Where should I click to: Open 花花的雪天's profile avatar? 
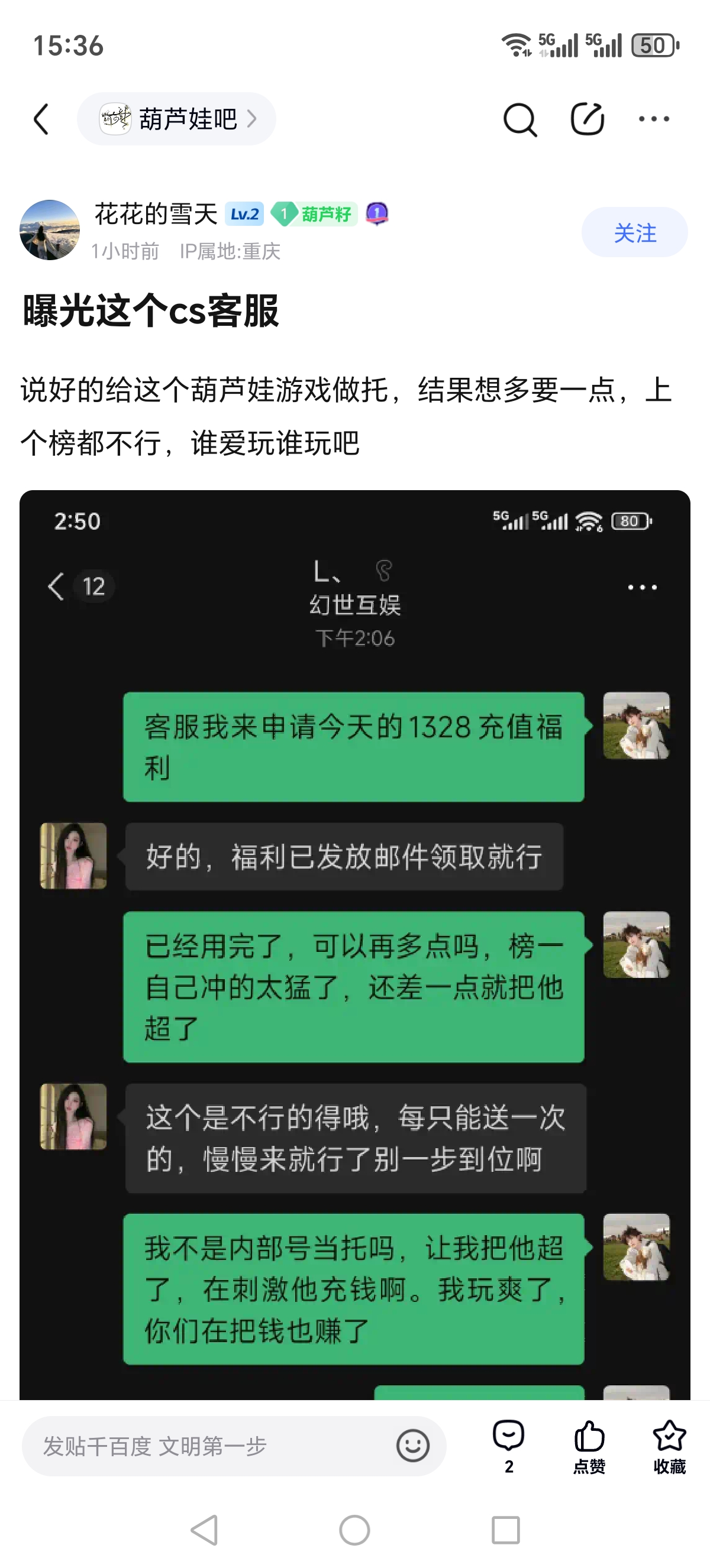pos(49,230)
